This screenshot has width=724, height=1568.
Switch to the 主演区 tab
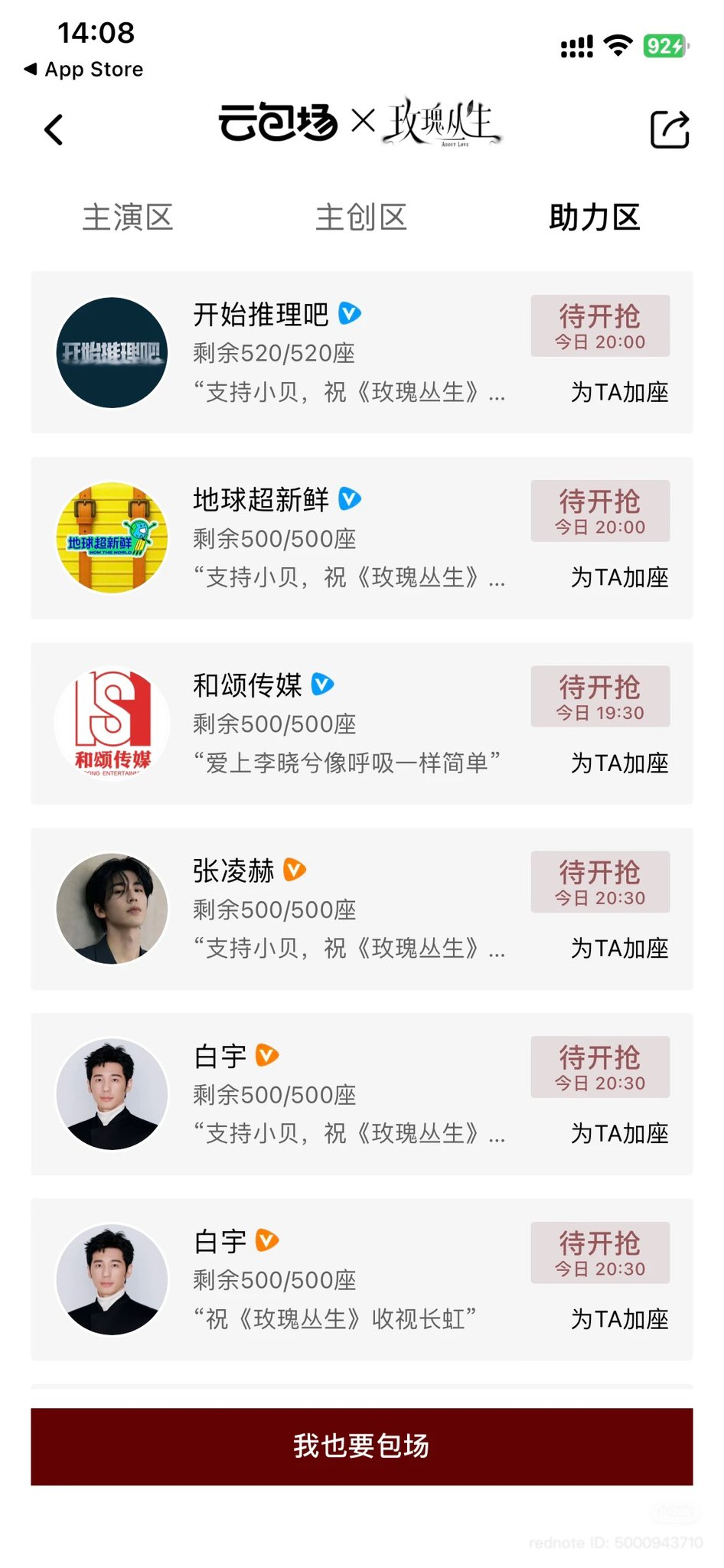point(128,217)
